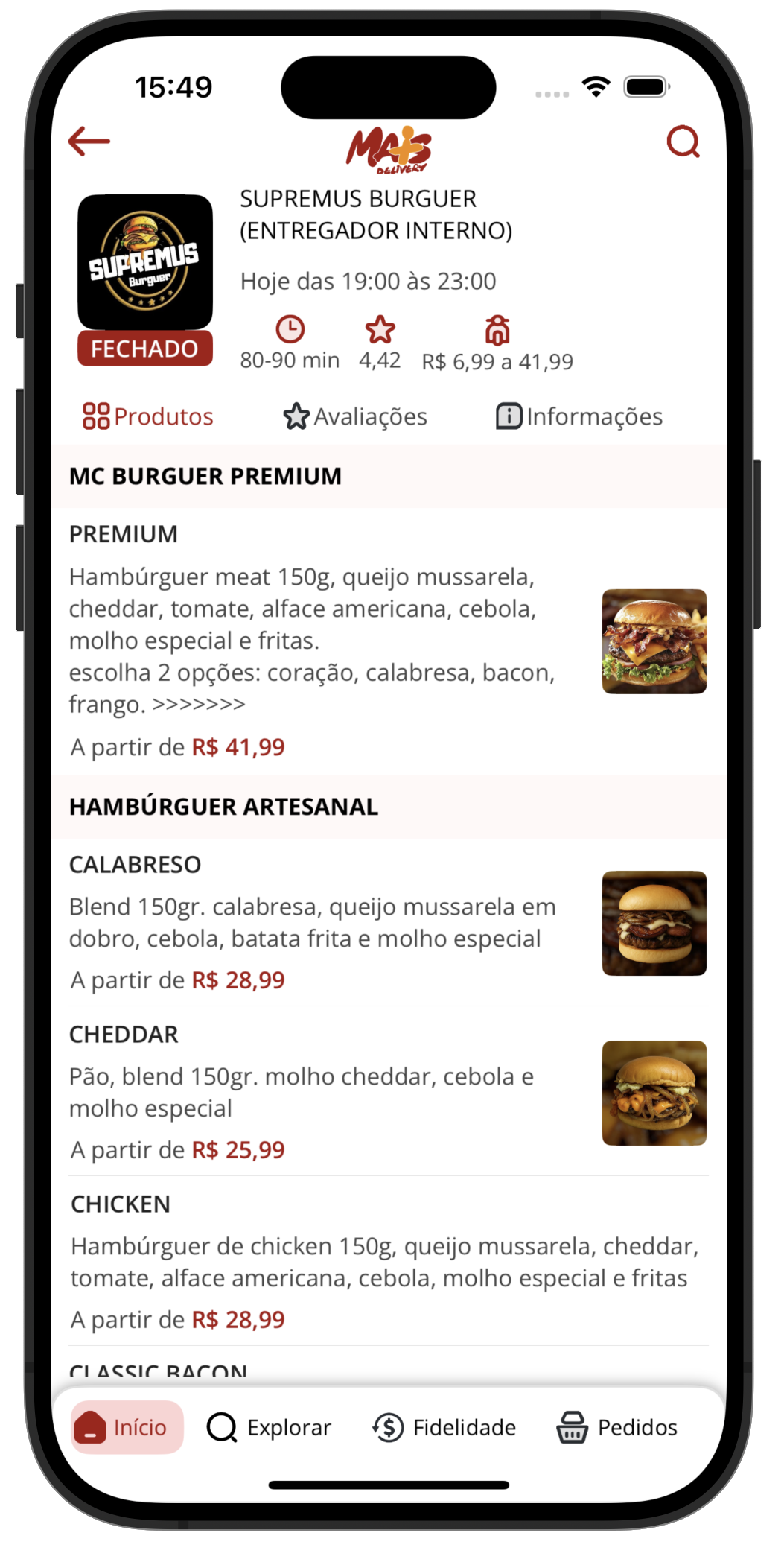Image resolution: width=784 pixels, height=1562 pixels.
Task: Go to Início in bottom navigation
Action: click(x=127, y=1427)
